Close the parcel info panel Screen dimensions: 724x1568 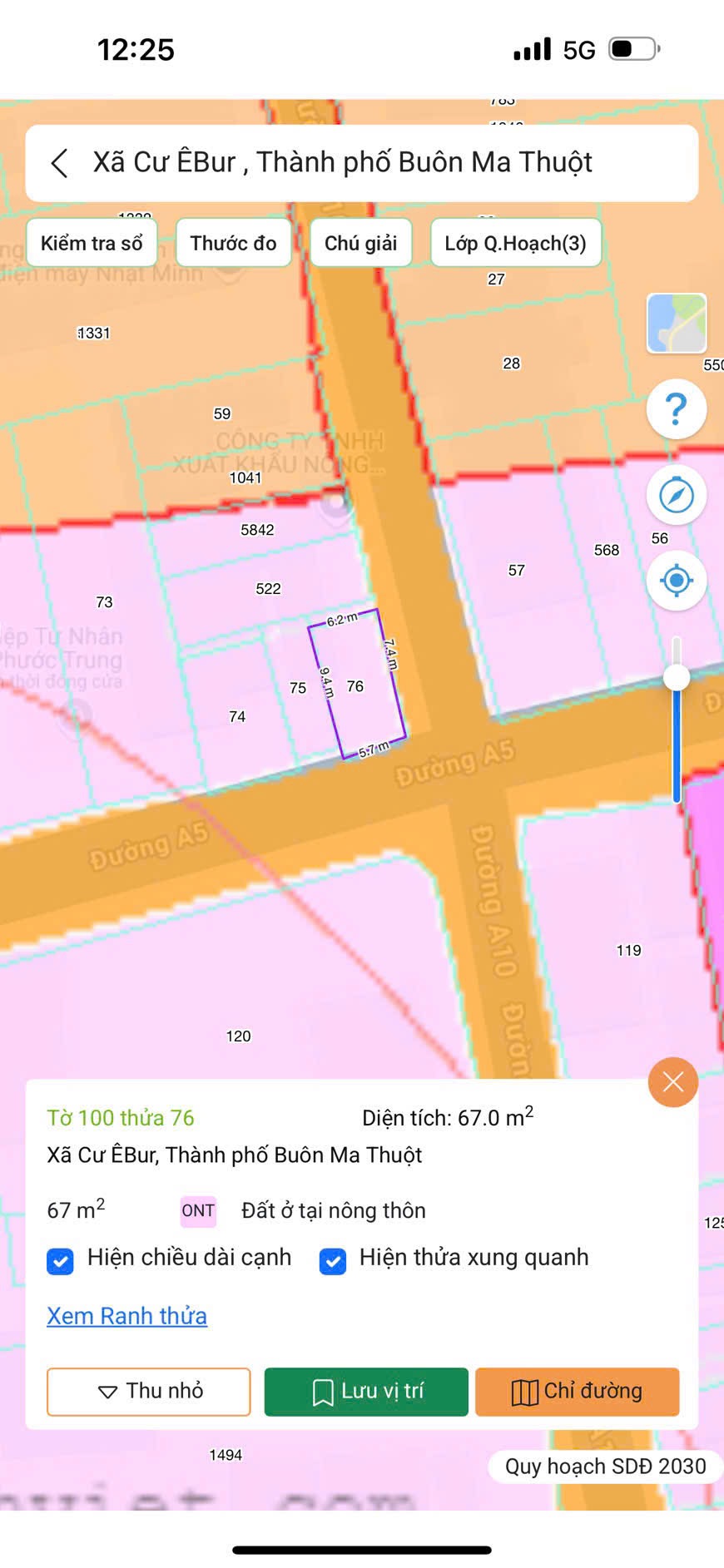click(x=672, y=1081)
